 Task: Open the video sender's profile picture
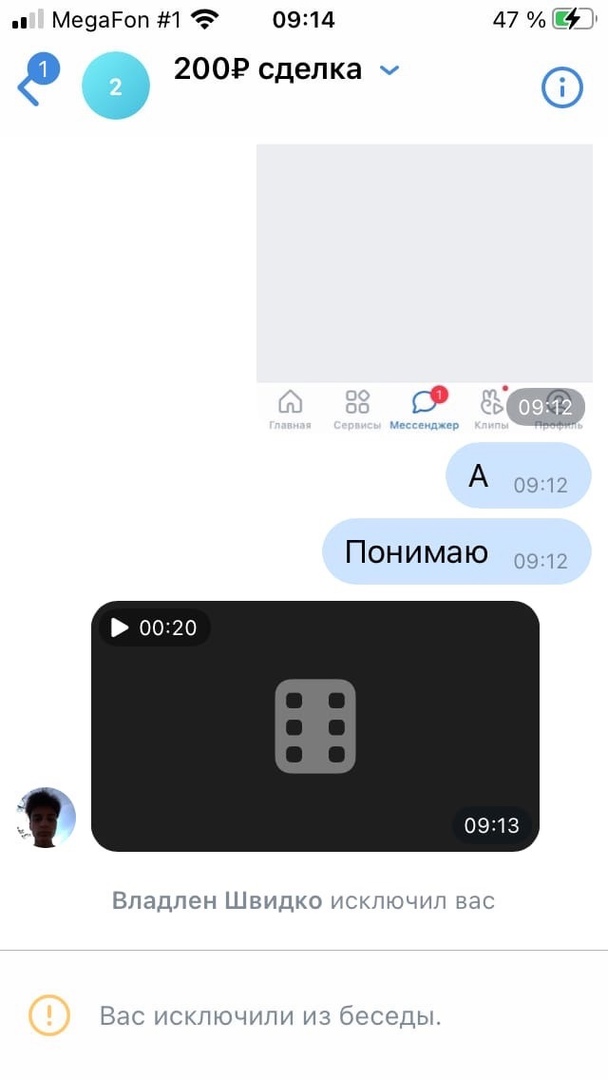[x=47, y=818]
